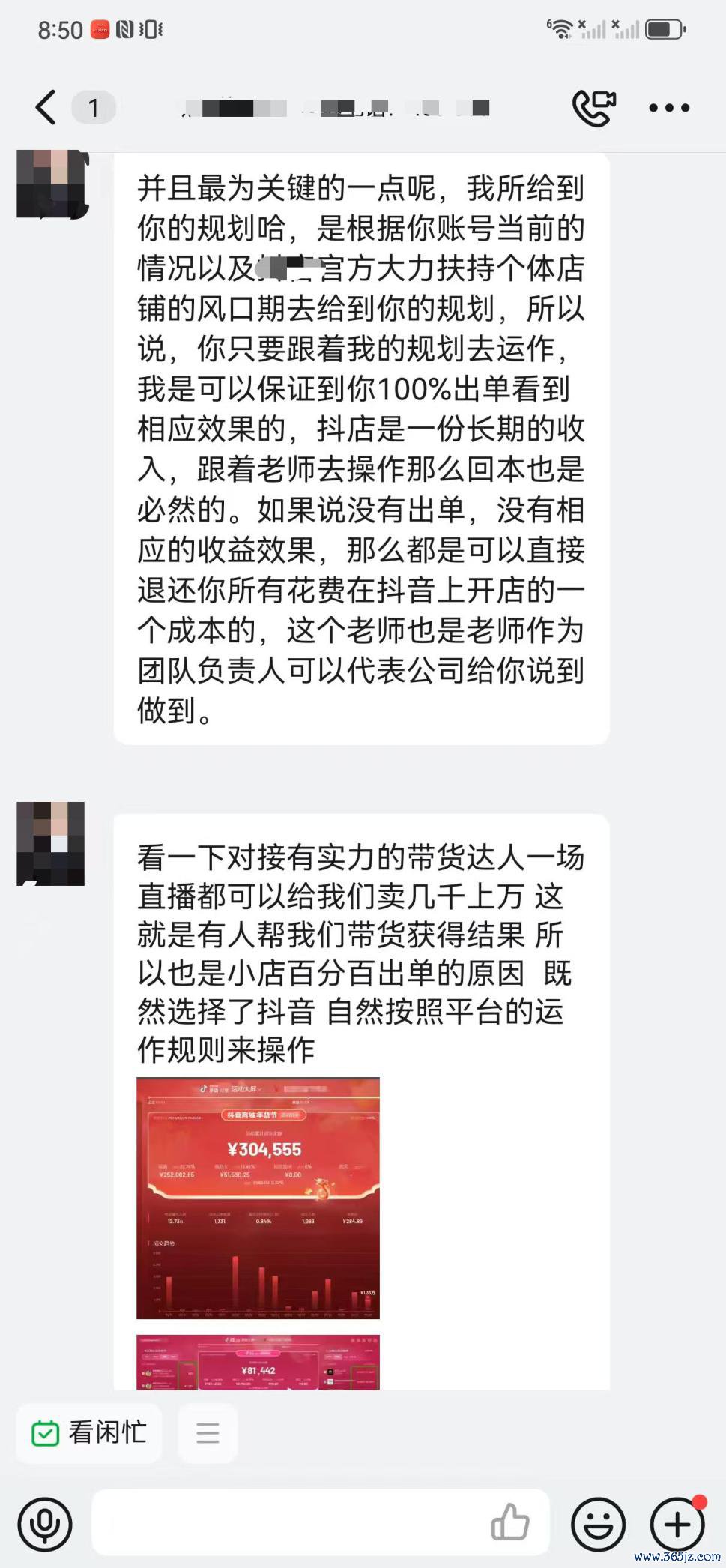726x1568 pixels.
Task: Open the first message sender's avatar
Action: click(x=51, y=184)
